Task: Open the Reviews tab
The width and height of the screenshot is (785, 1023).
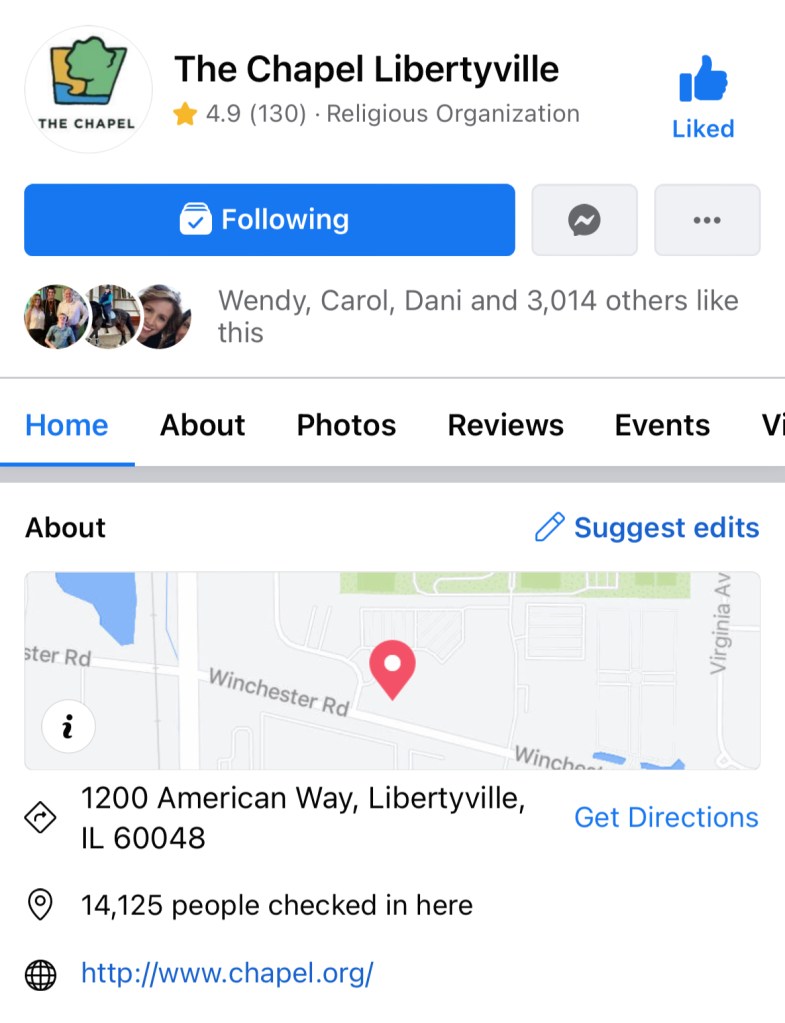Action: [x=505, y=425]
